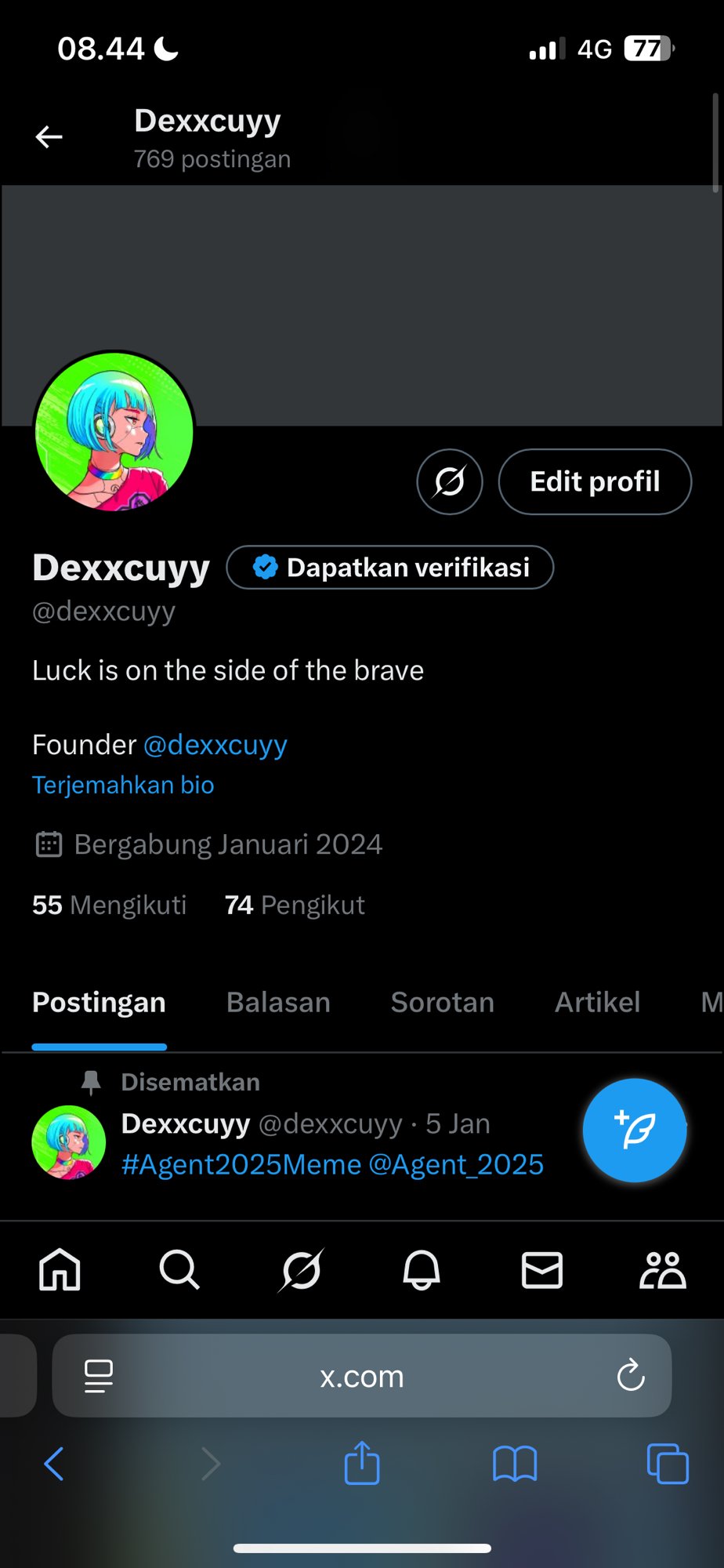Go to the Home feed tab

point(60,1269)
